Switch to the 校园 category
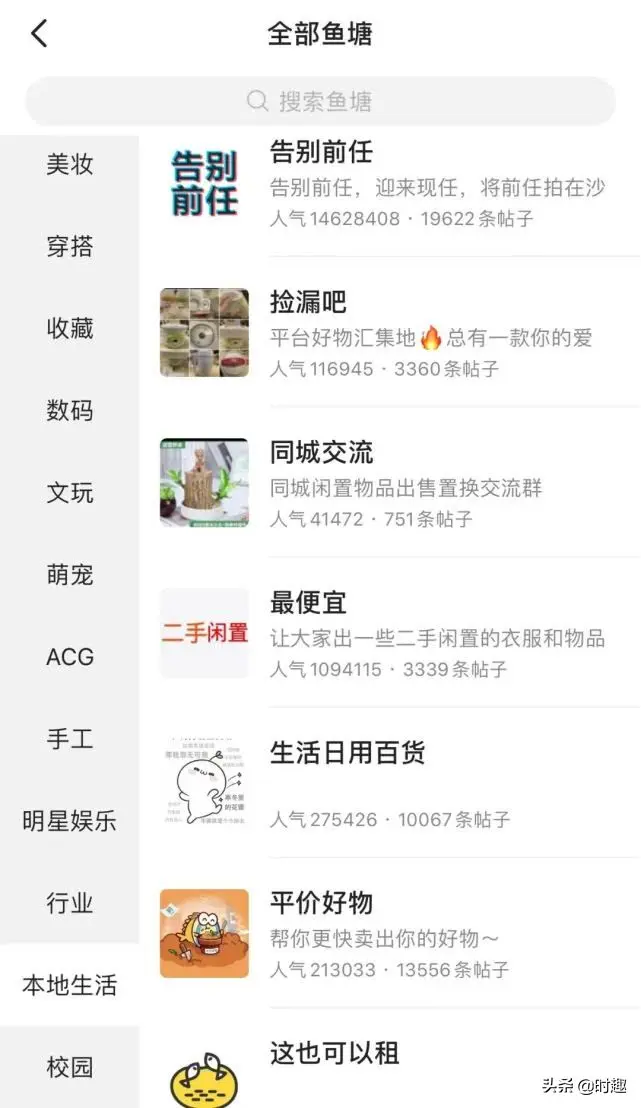The width and height of the screenshot is (641, 1108). [70, 1067]
